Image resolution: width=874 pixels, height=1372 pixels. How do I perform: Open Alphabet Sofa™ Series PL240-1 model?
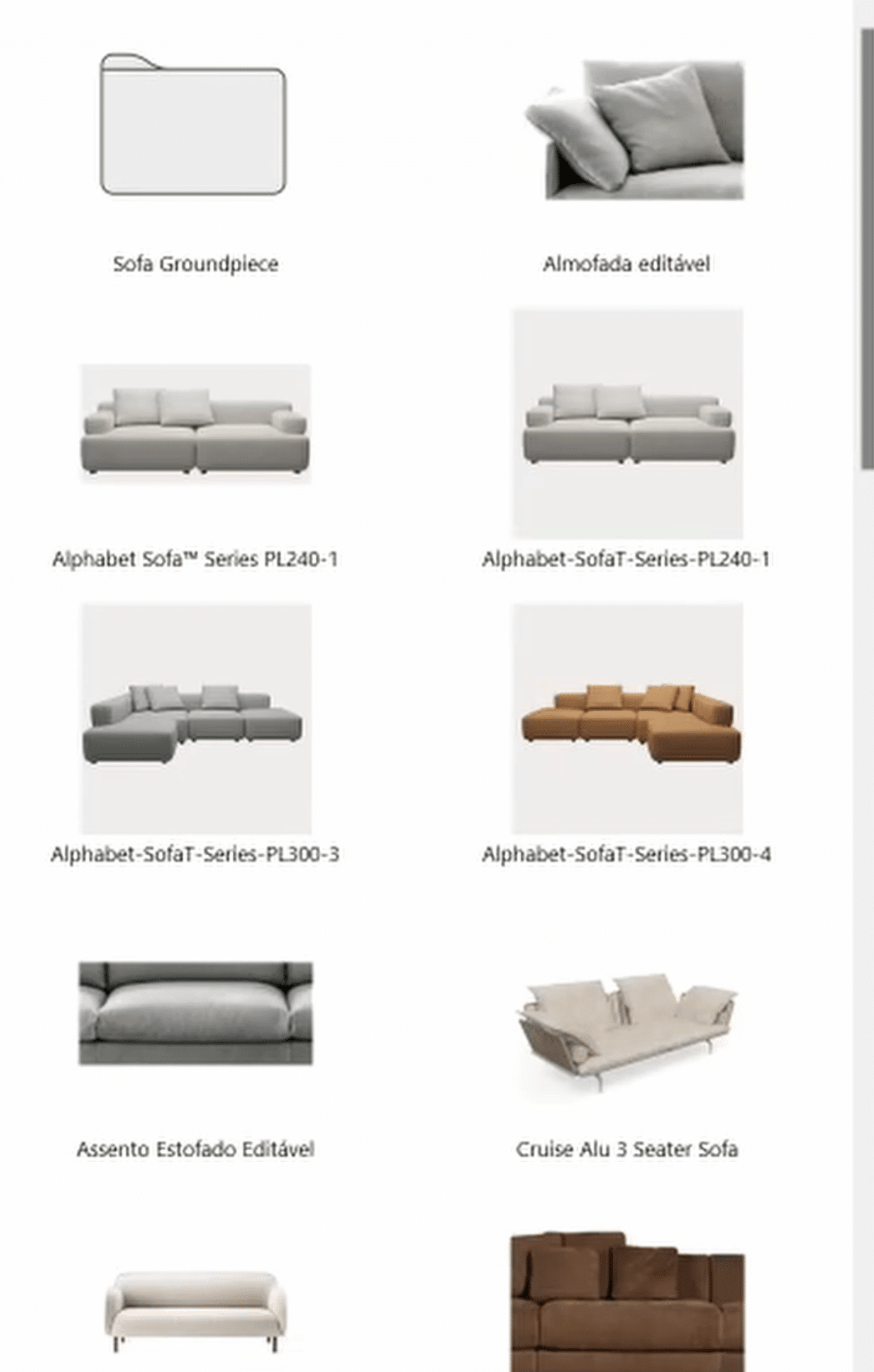point(195,422)
